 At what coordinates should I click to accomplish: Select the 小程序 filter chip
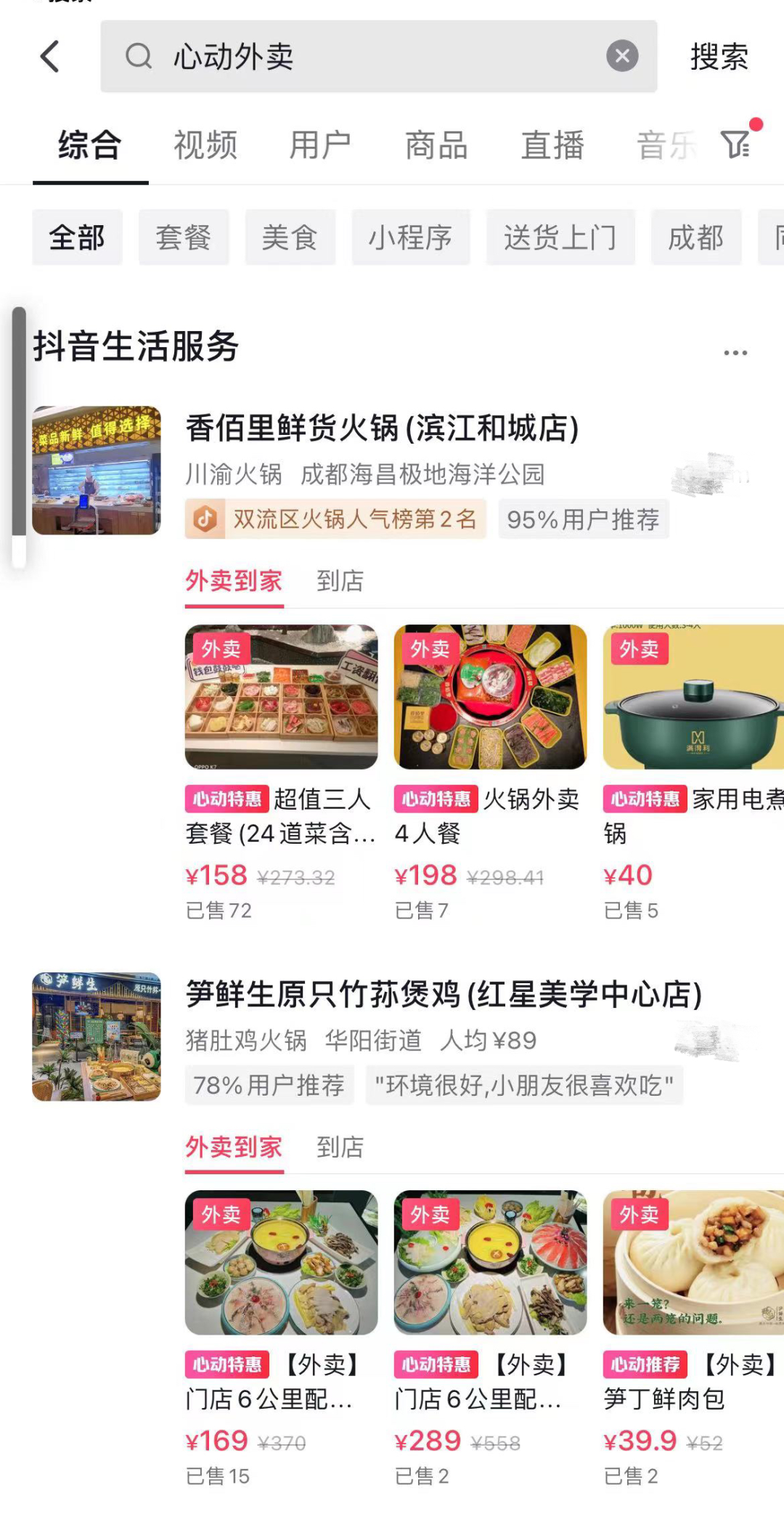point(410,237)
